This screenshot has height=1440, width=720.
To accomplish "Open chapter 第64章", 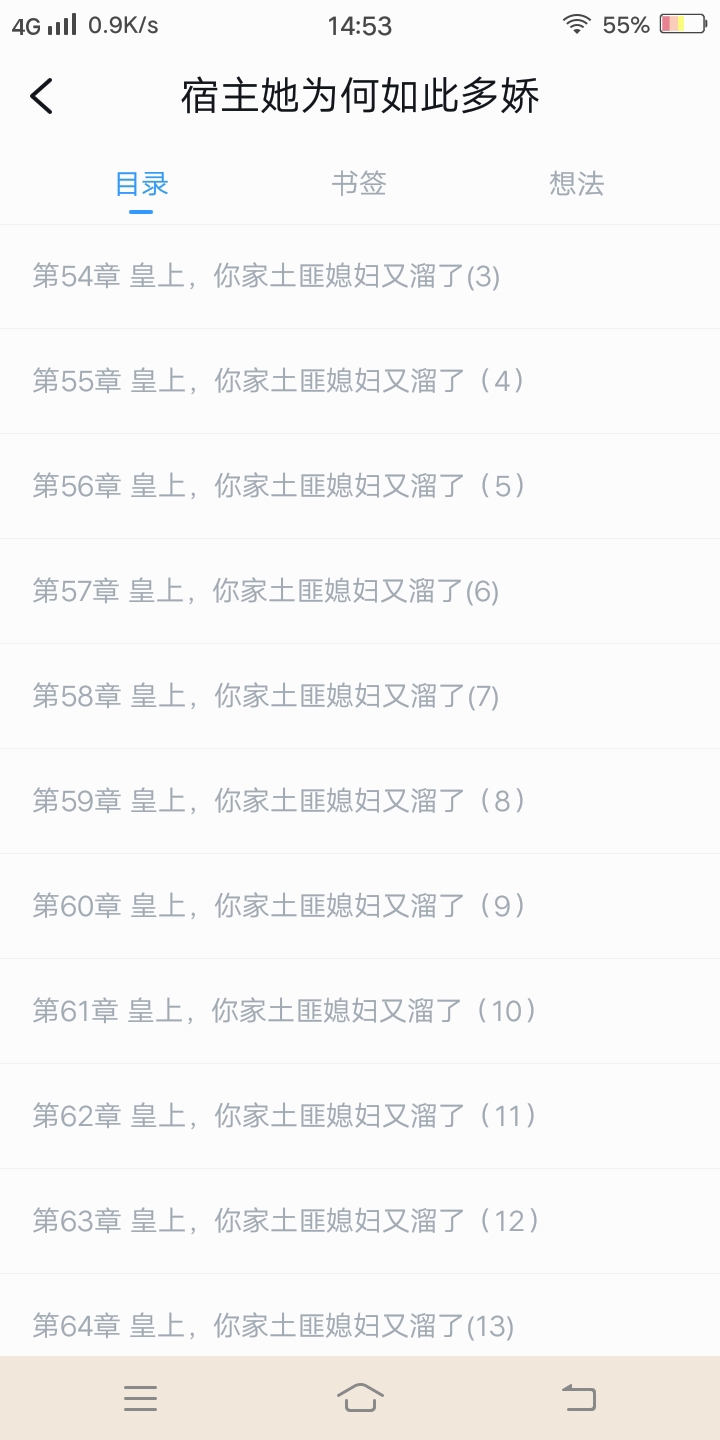I will click(360, 1315).
